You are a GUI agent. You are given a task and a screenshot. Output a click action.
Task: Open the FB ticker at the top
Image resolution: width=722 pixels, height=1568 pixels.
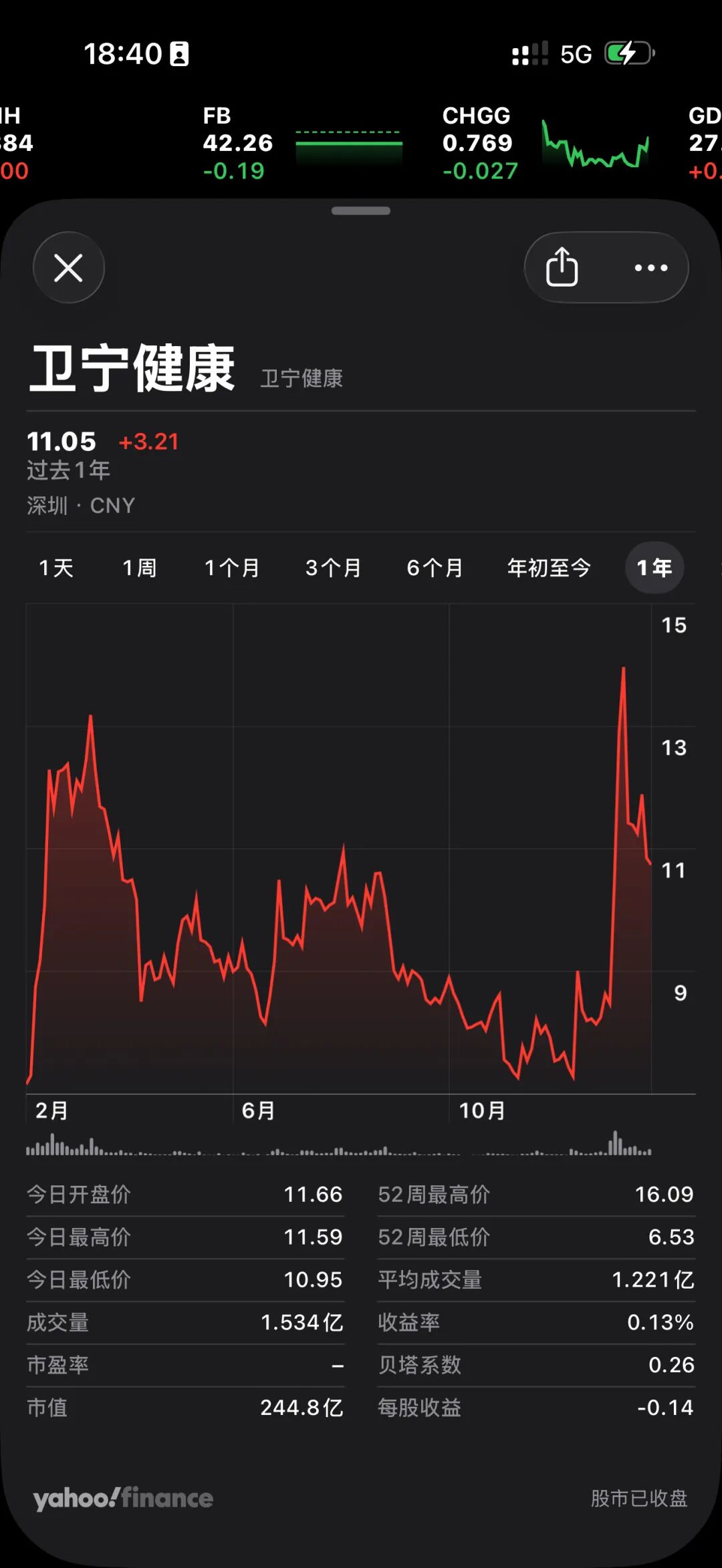click(301, 143)
